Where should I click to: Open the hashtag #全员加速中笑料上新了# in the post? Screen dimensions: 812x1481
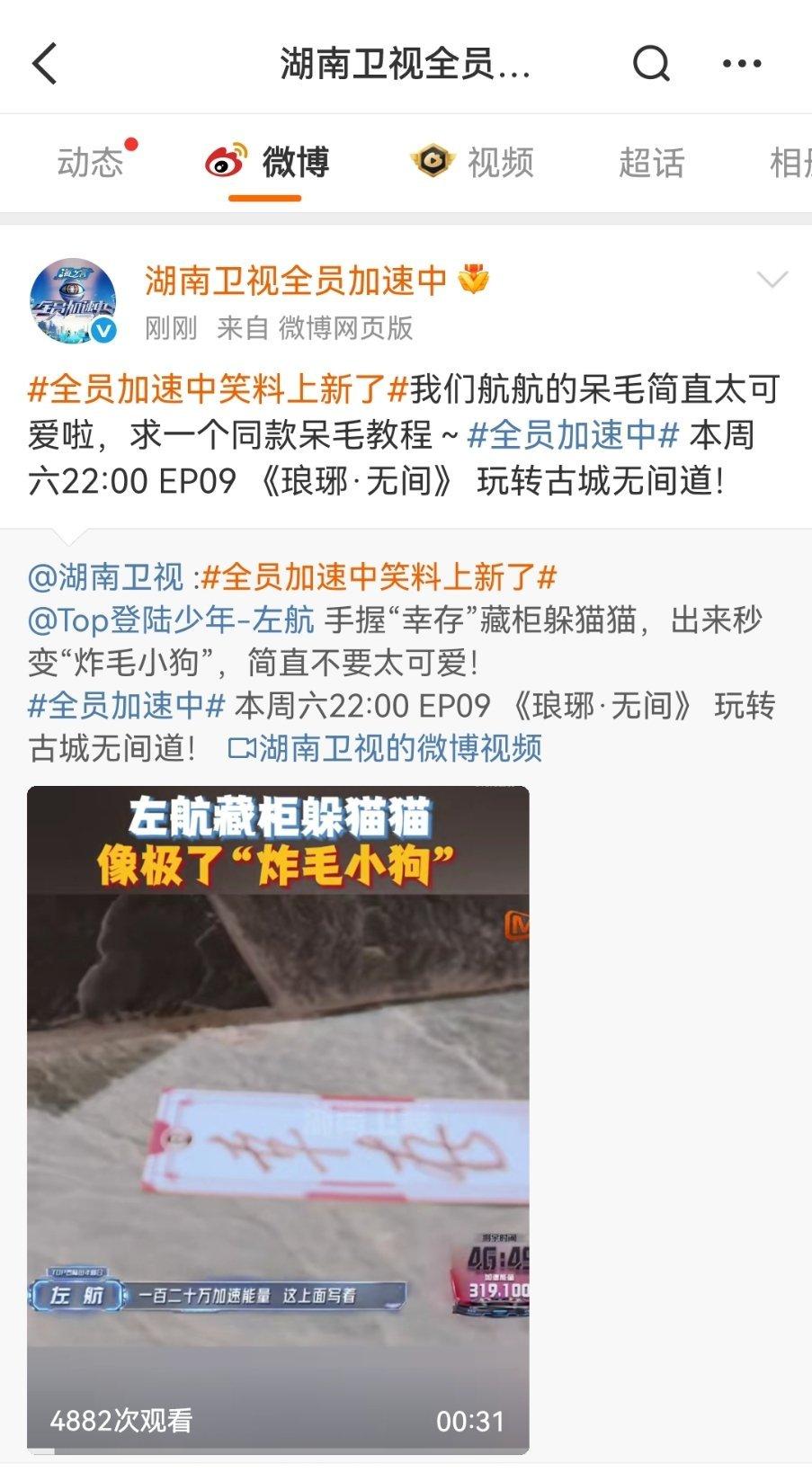[219, 389]
